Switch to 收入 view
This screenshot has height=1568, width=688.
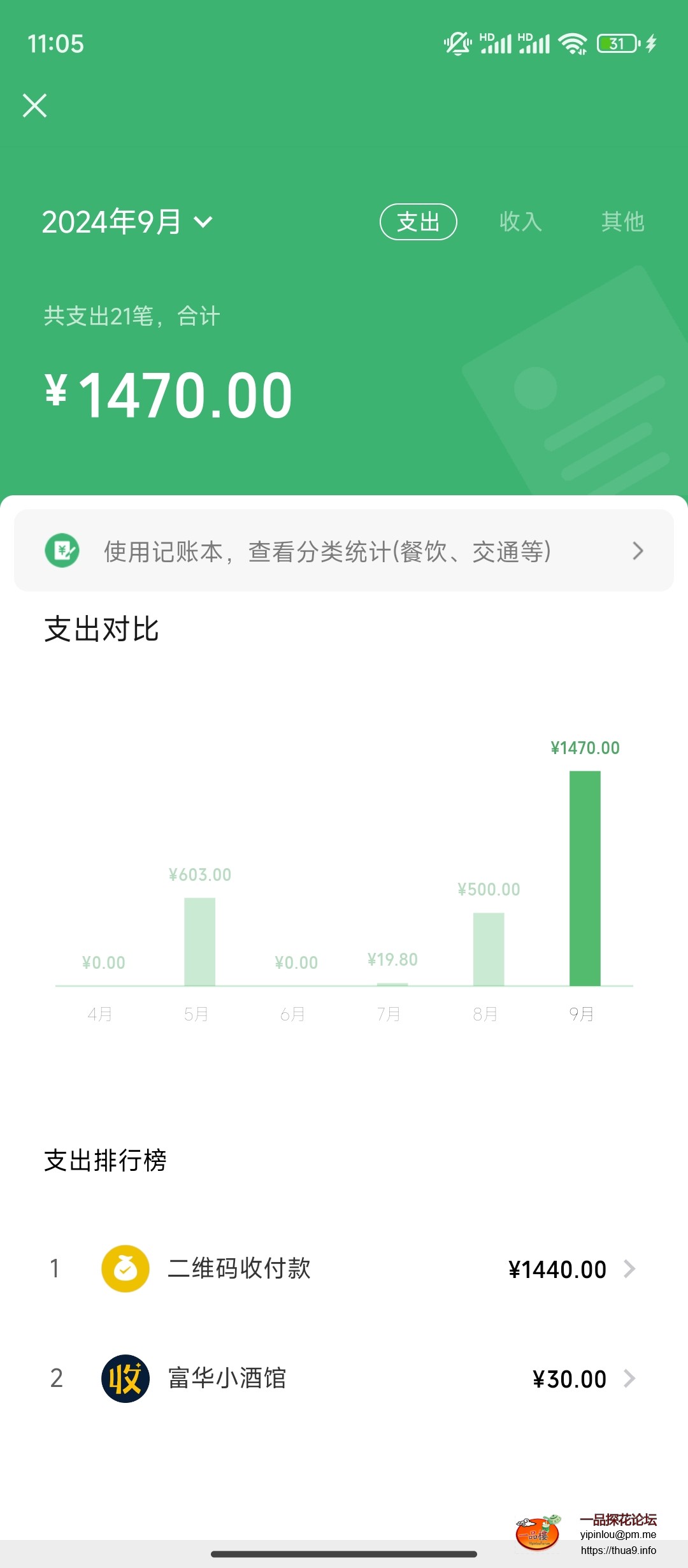click(x=520, y=222)
